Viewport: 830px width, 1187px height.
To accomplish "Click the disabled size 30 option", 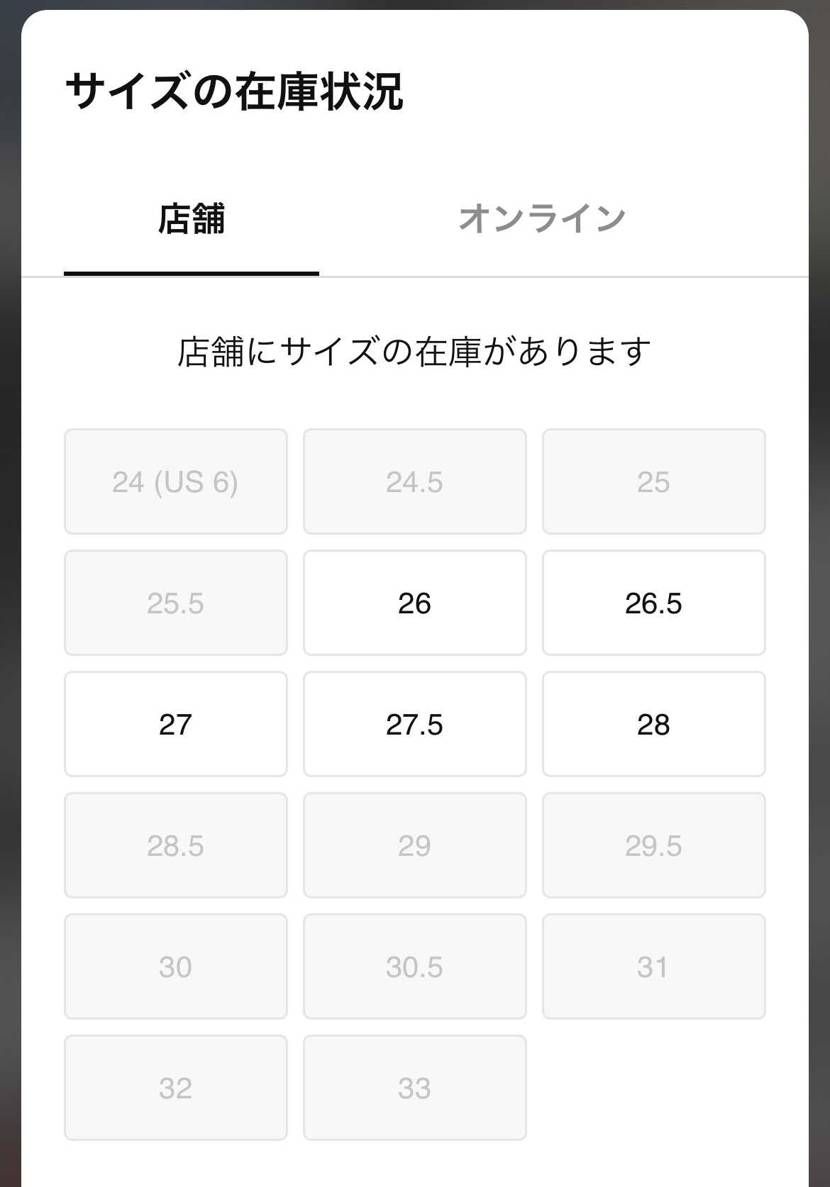I will click(175, 966).
